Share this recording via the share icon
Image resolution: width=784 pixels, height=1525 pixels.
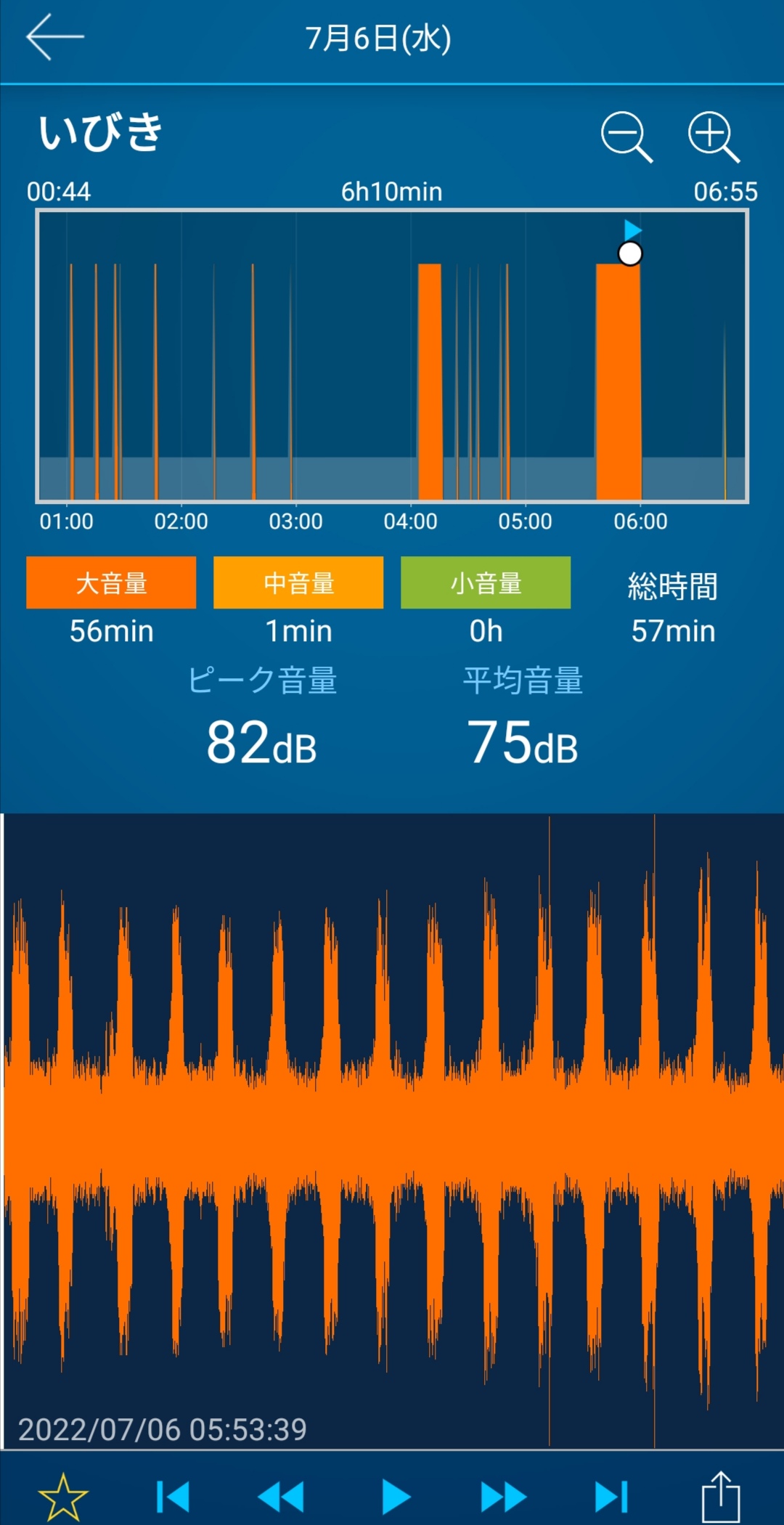721,1497
